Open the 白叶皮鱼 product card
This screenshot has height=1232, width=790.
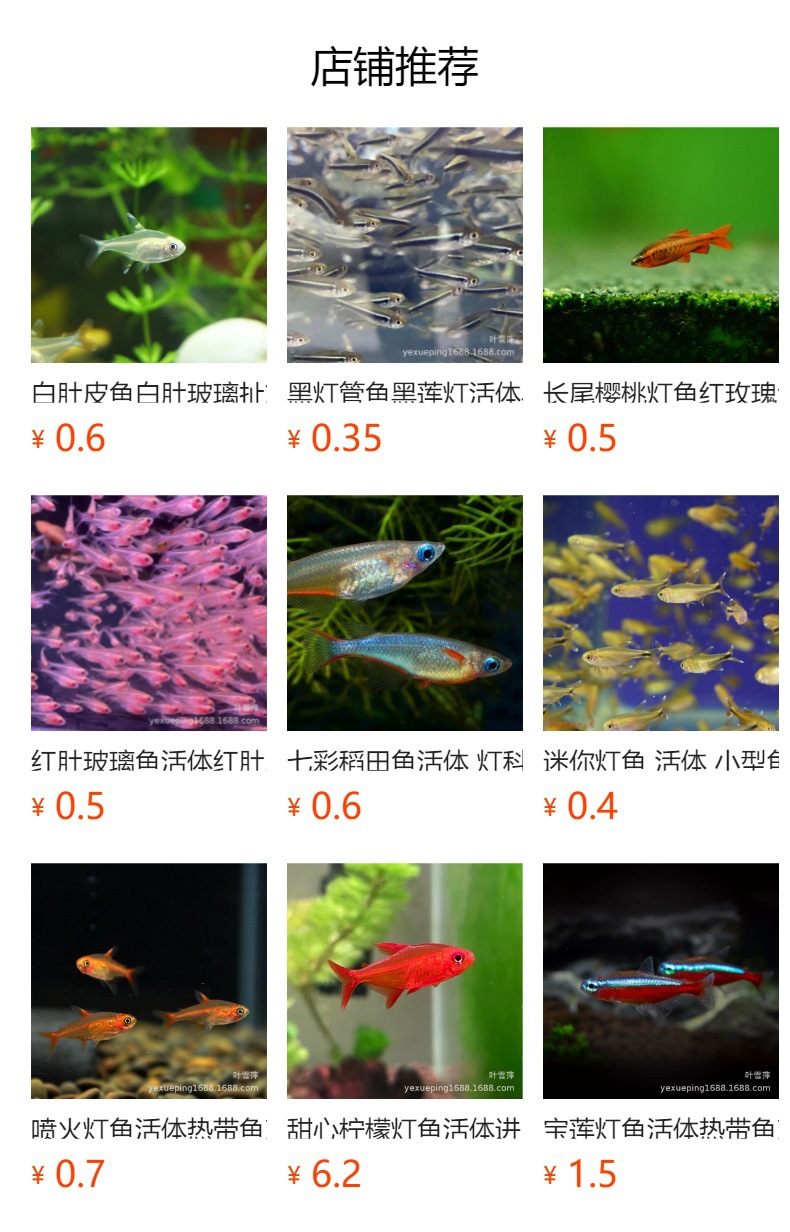tap(148, 245)
